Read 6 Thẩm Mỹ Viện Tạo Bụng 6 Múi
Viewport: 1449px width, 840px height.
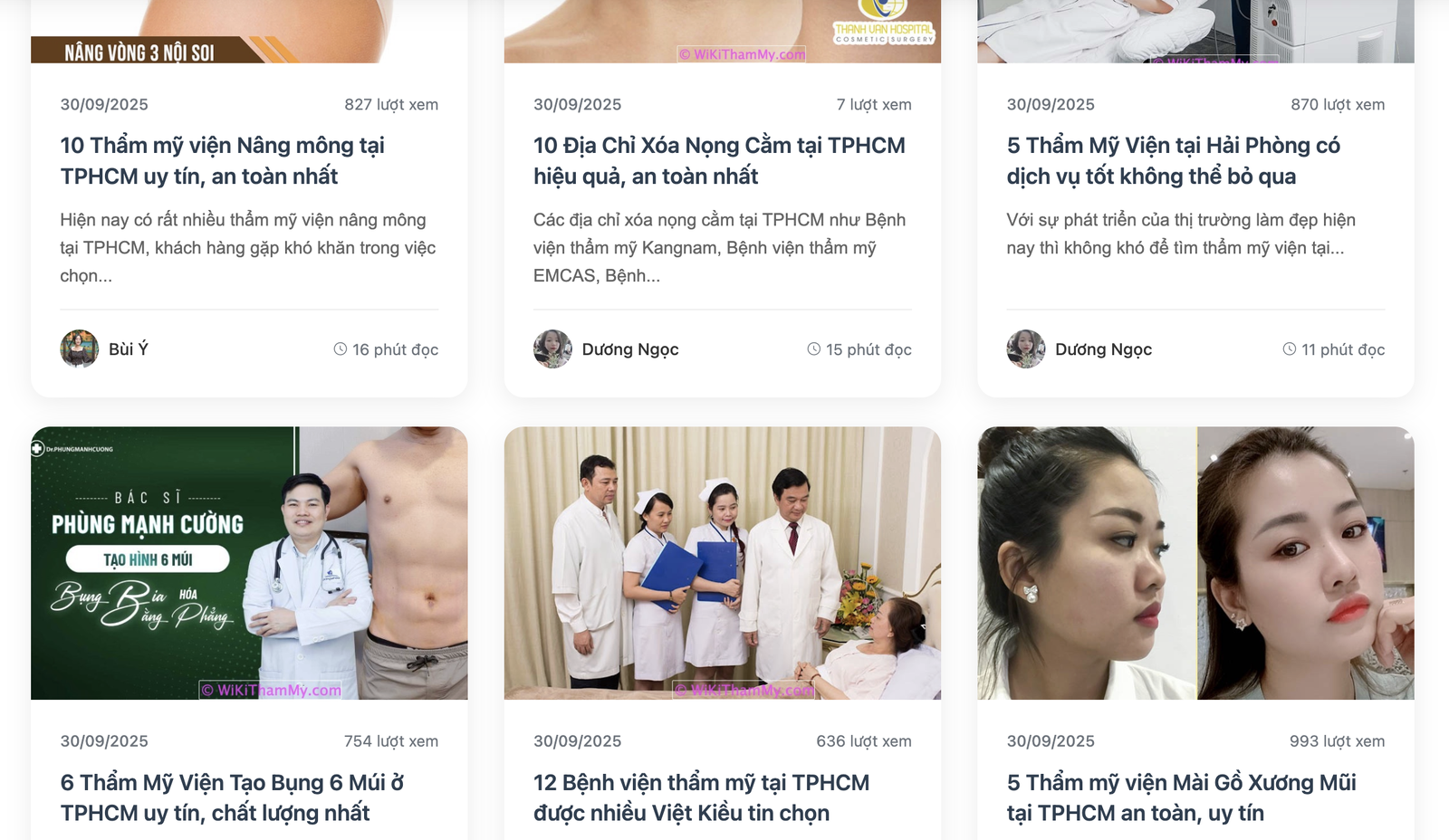tap(232, 797)
